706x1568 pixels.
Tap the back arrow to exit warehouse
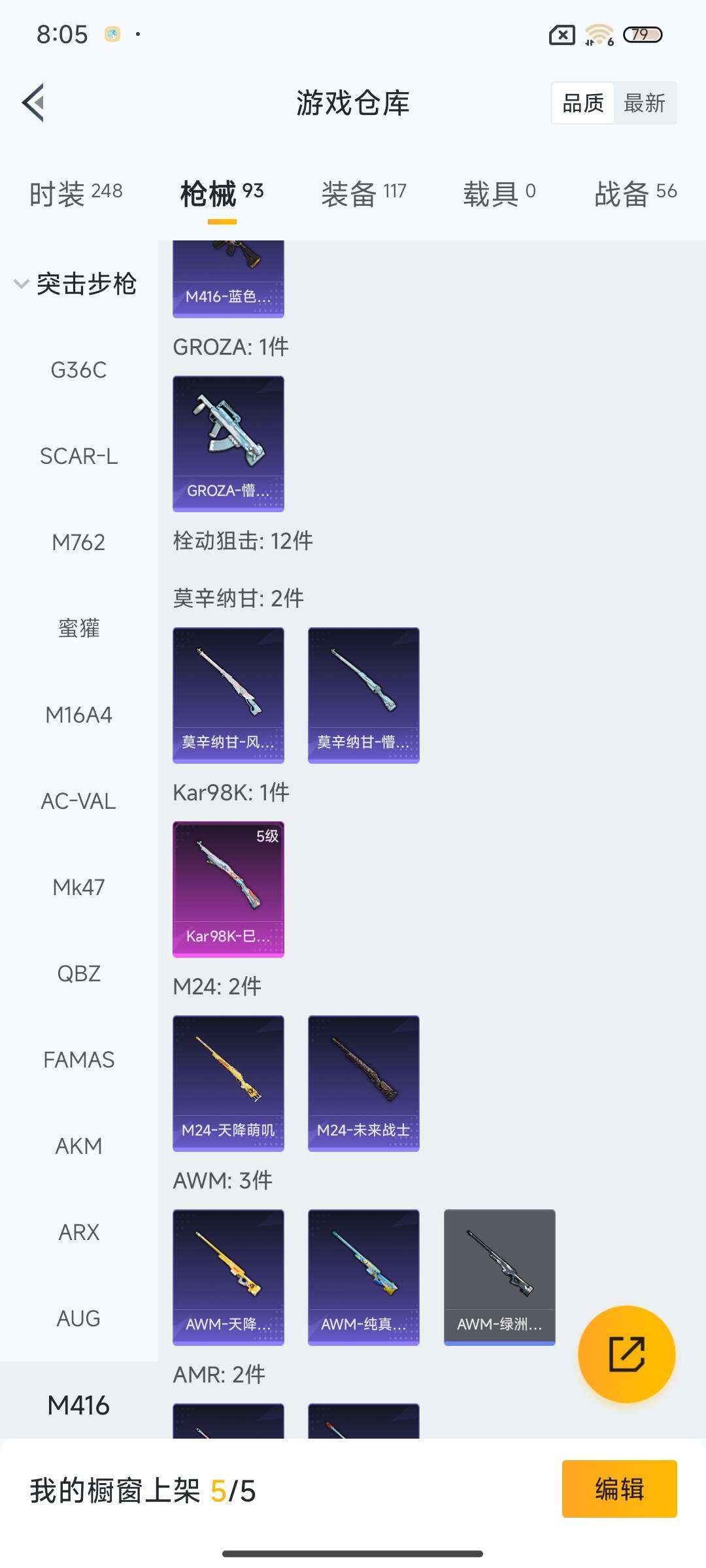click(x=34, y=103)
